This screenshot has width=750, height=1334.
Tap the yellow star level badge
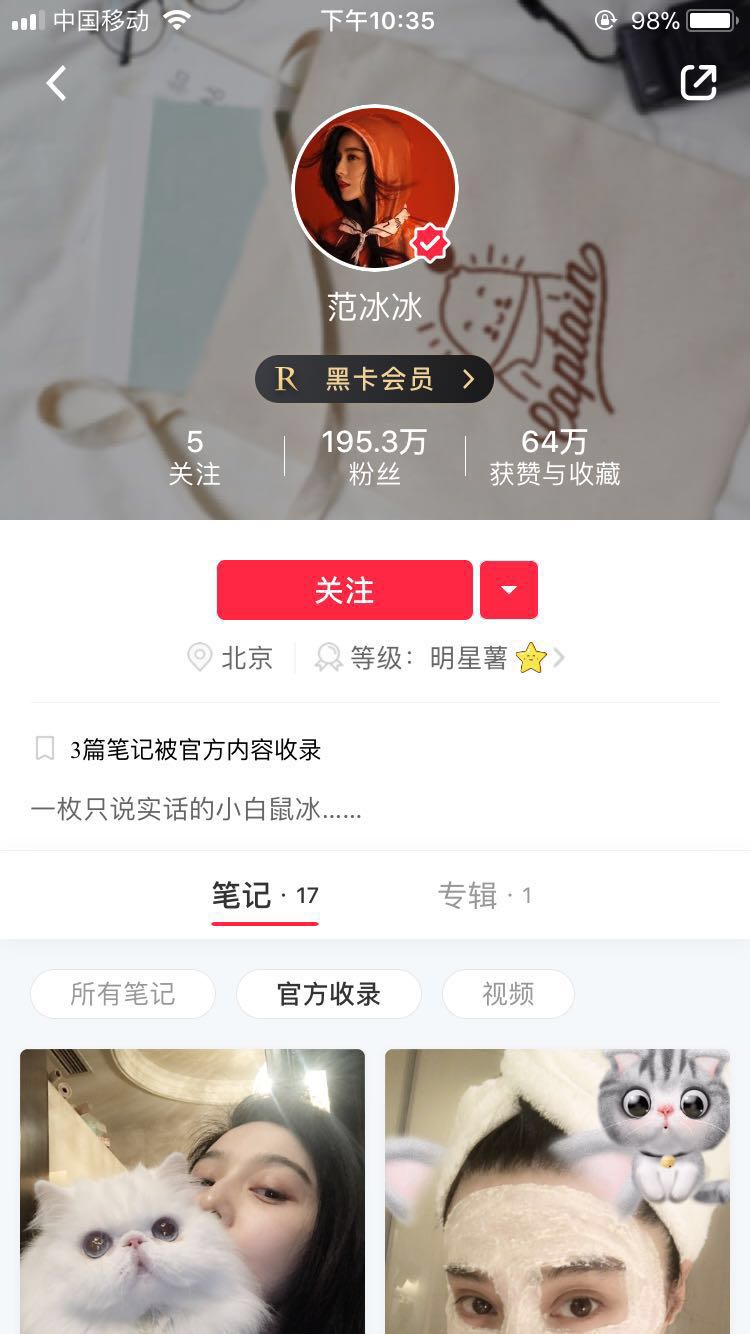click(x=532, y=658)
